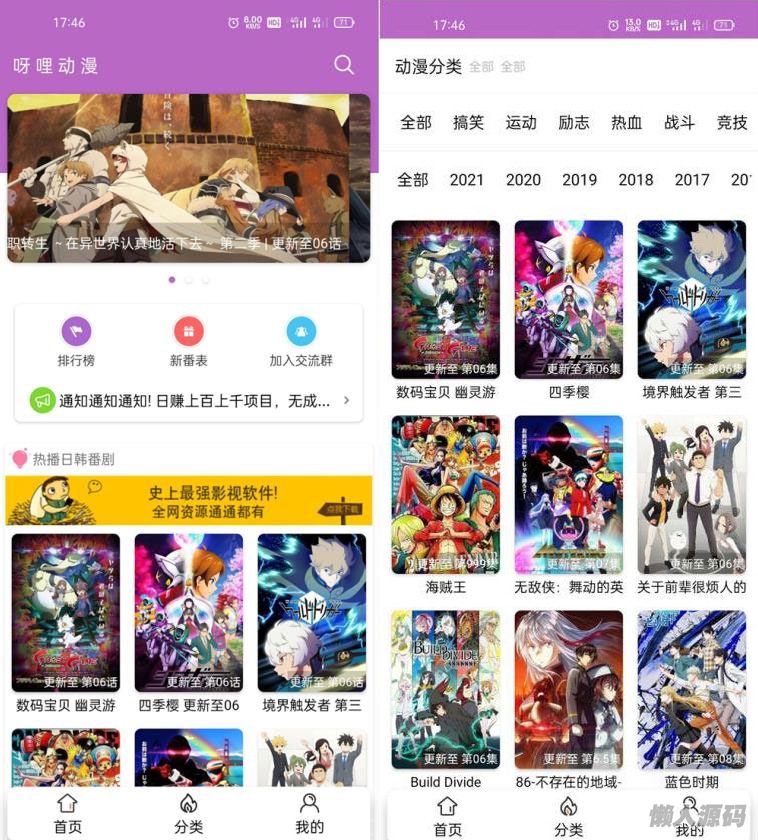Choose the 热血 genre filter
The width and height of the screenshot is (758, 840).
click(x=627, y=123)
